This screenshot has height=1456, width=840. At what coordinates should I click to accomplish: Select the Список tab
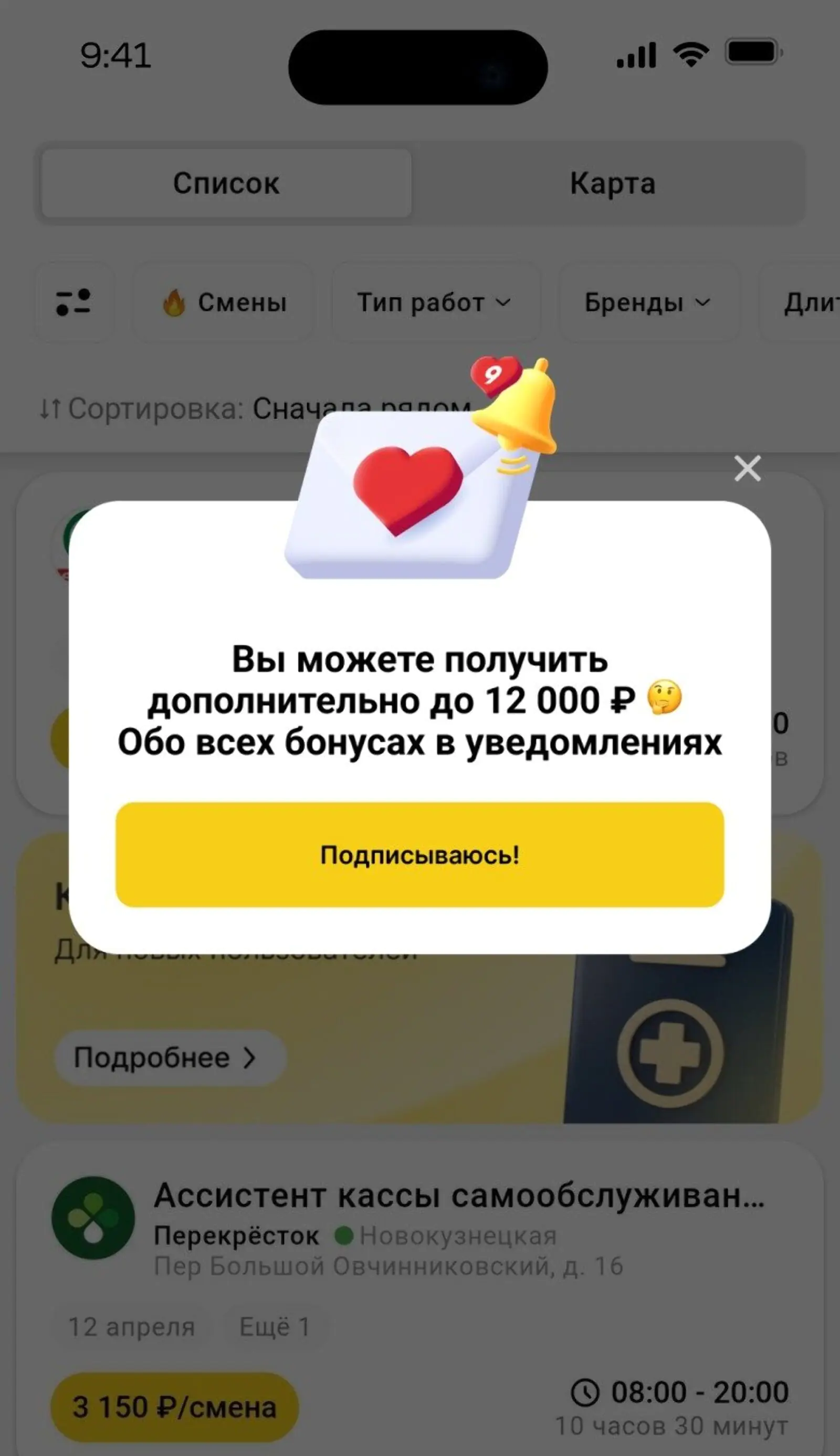(x=226, y=183)
